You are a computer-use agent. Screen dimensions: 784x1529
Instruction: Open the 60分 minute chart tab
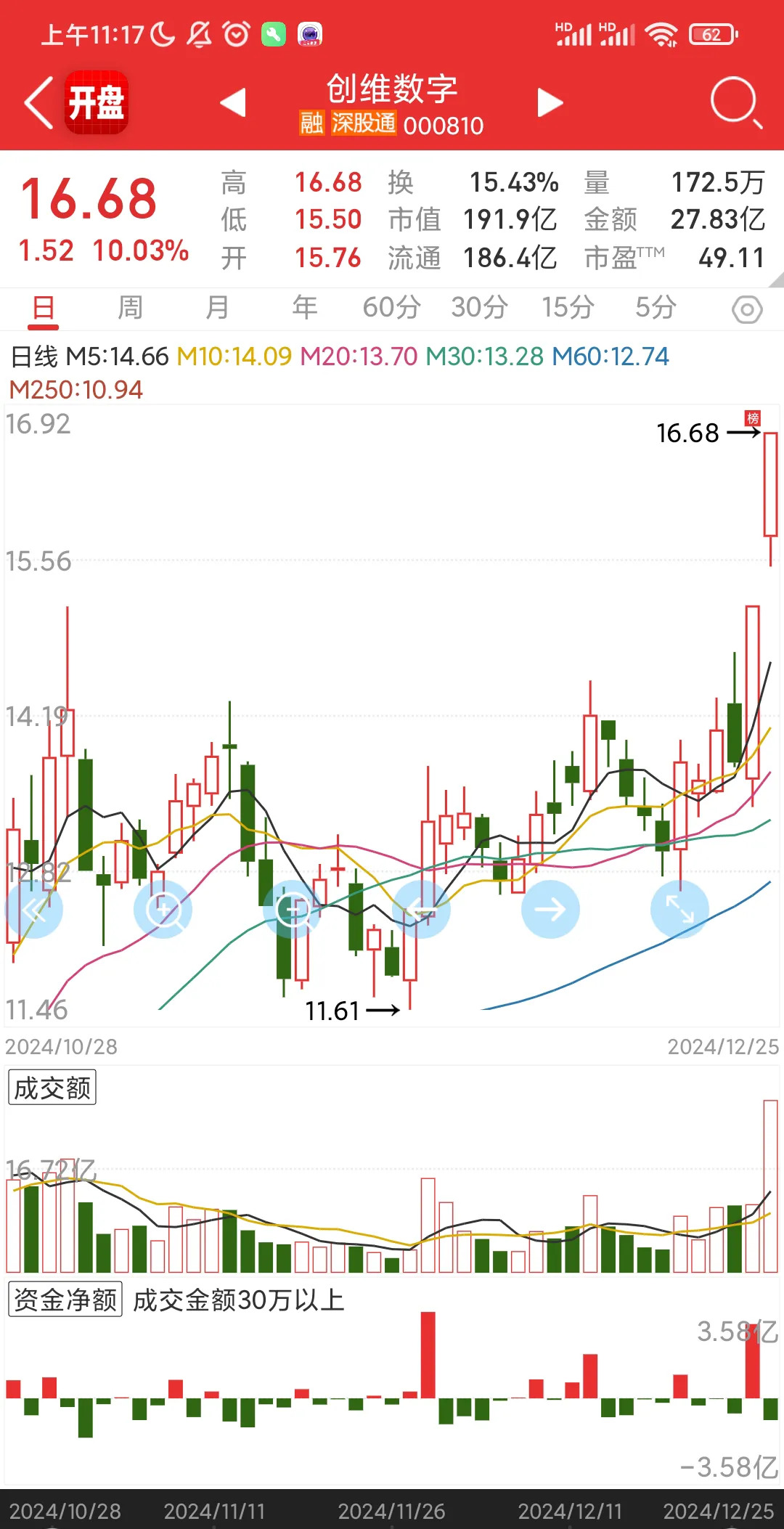point(390,308)
